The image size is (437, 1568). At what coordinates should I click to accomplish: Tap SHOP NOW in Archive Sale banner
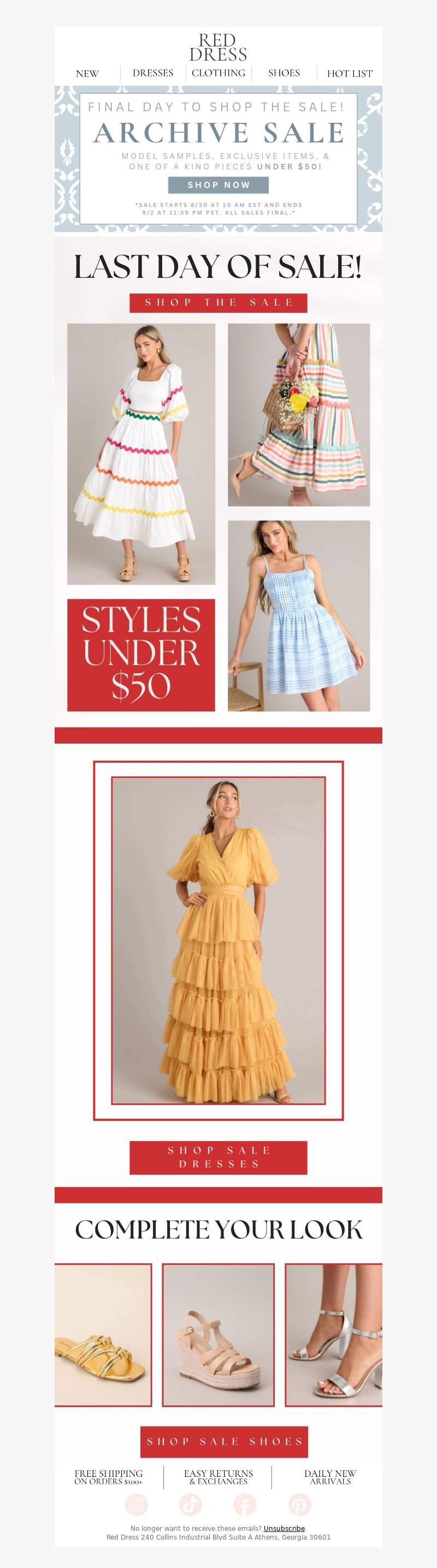(x=218, y=185)
